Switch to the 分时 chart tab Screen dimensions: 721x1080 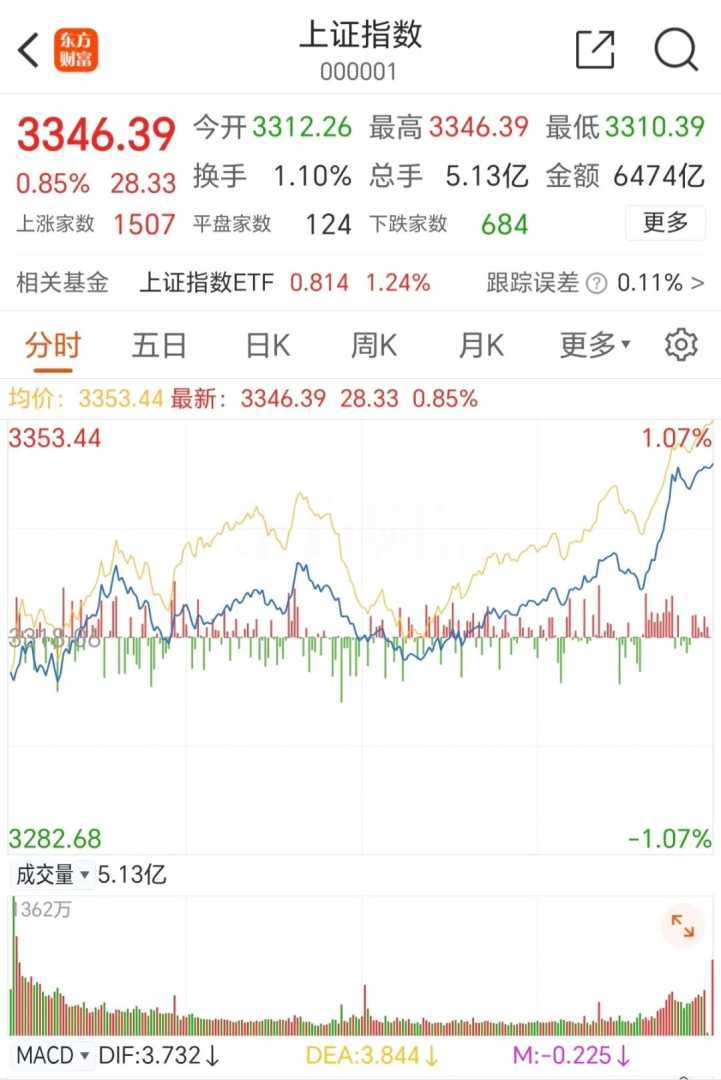click(x=52, y=346)
